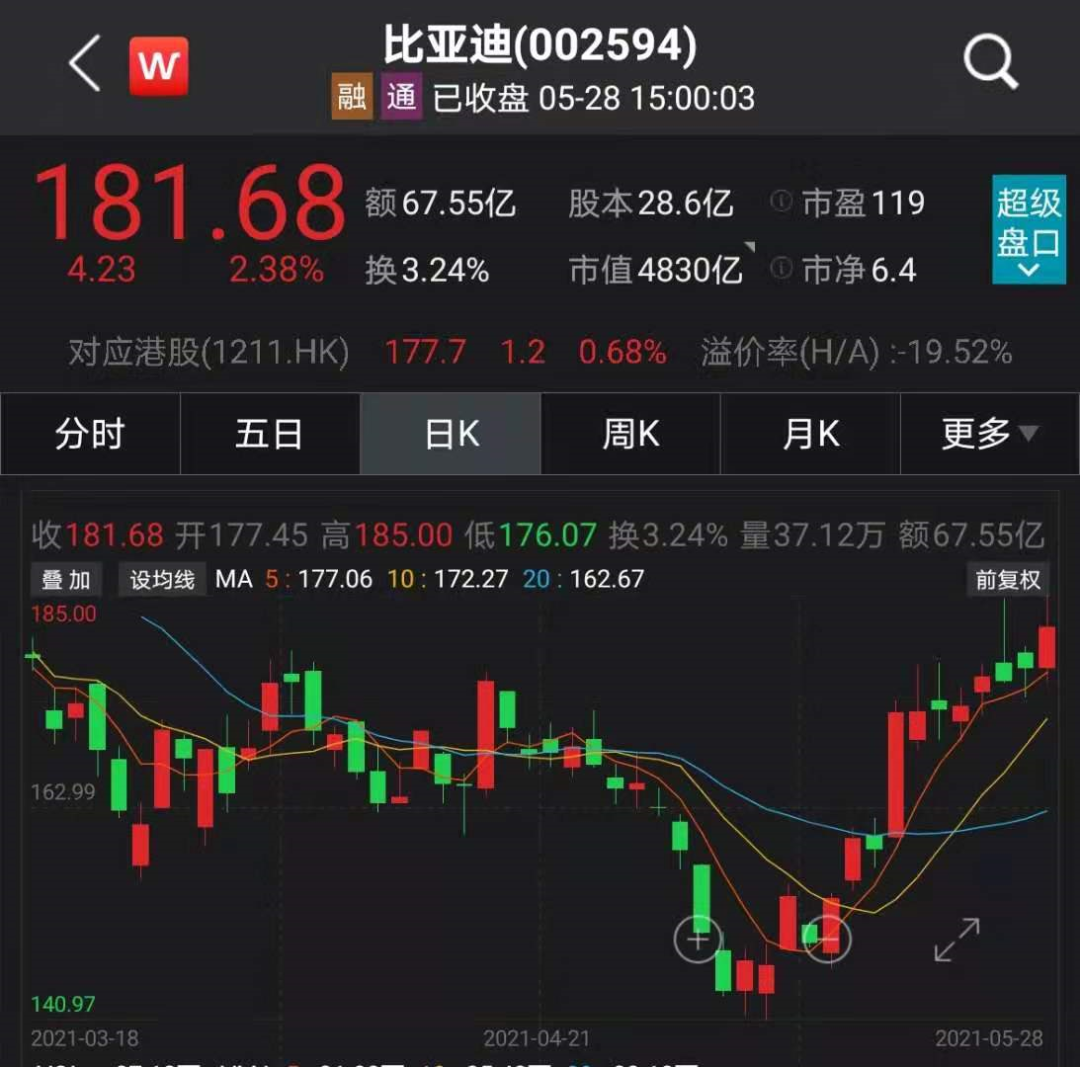Select the 日K chart tab
The height and width of the screenshot is (1067, 1080).
[x=451, y=434]
